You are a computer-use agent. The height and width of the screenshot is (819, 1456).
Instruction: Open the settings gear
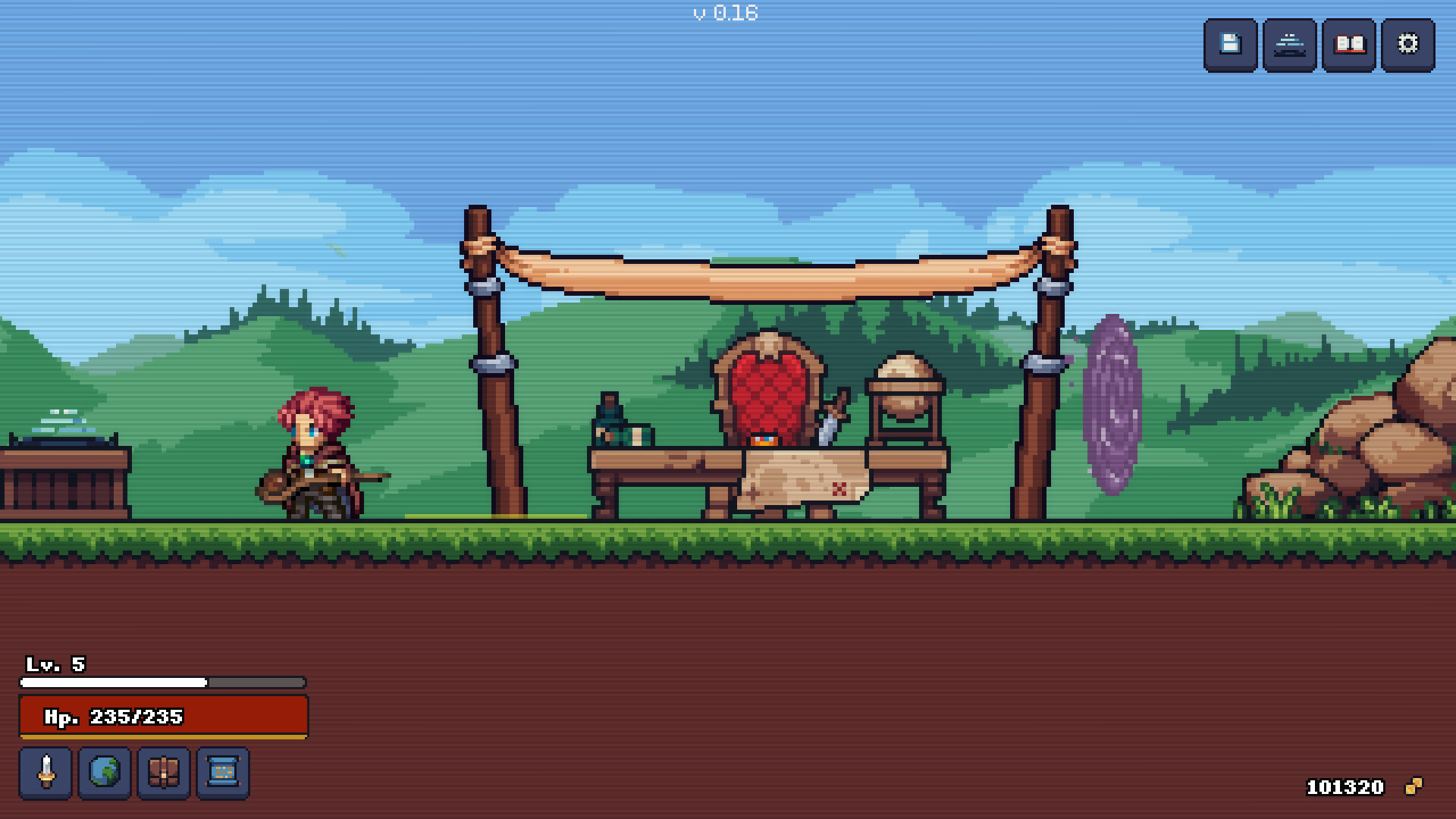pyautogui.click(x=1407, y=45)
